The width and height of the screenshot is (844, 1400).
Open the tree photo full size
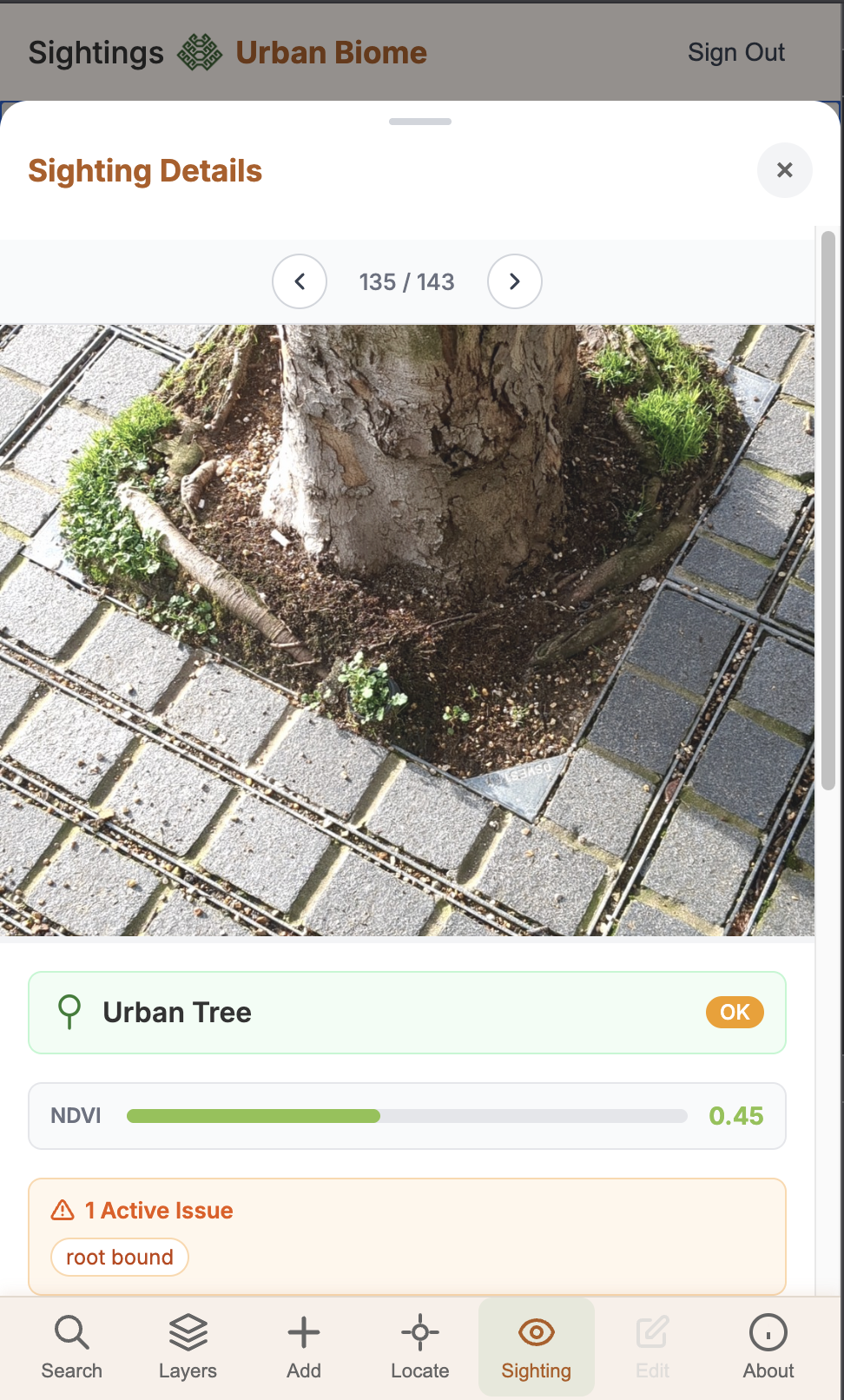[406, 631]
